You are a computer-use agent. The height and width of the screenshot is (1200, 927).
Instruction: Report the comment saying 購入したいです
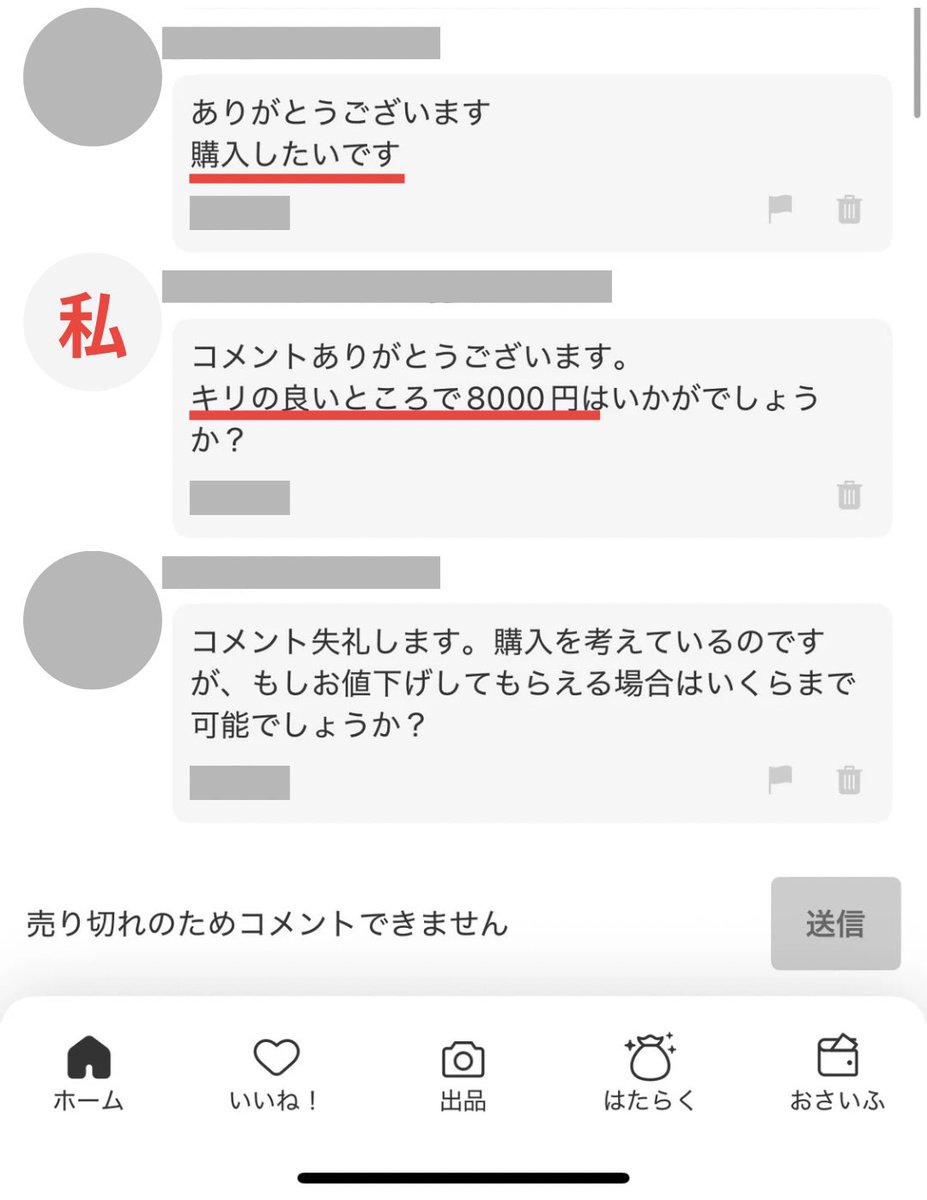[780, 209]
